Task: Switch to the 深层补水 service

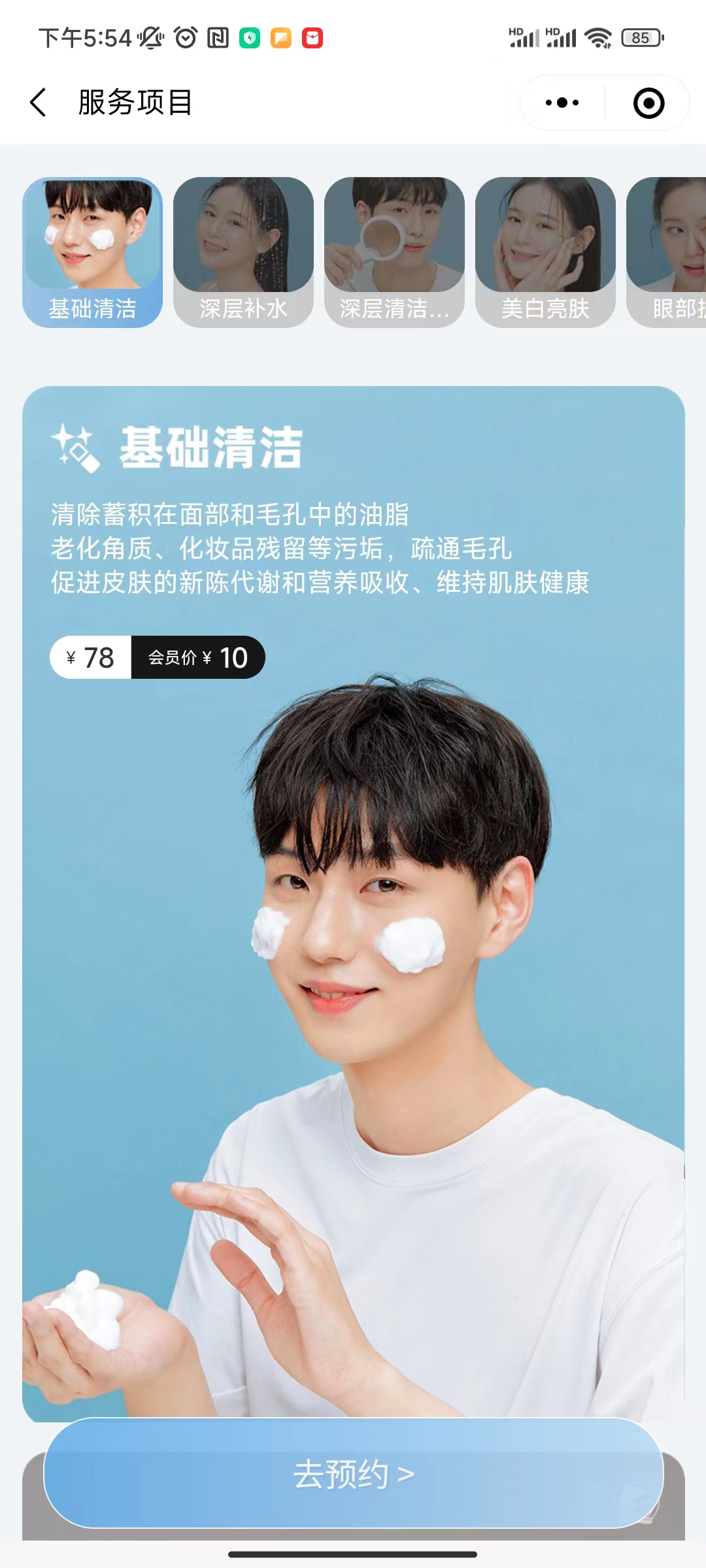Action: pos(243,252)
